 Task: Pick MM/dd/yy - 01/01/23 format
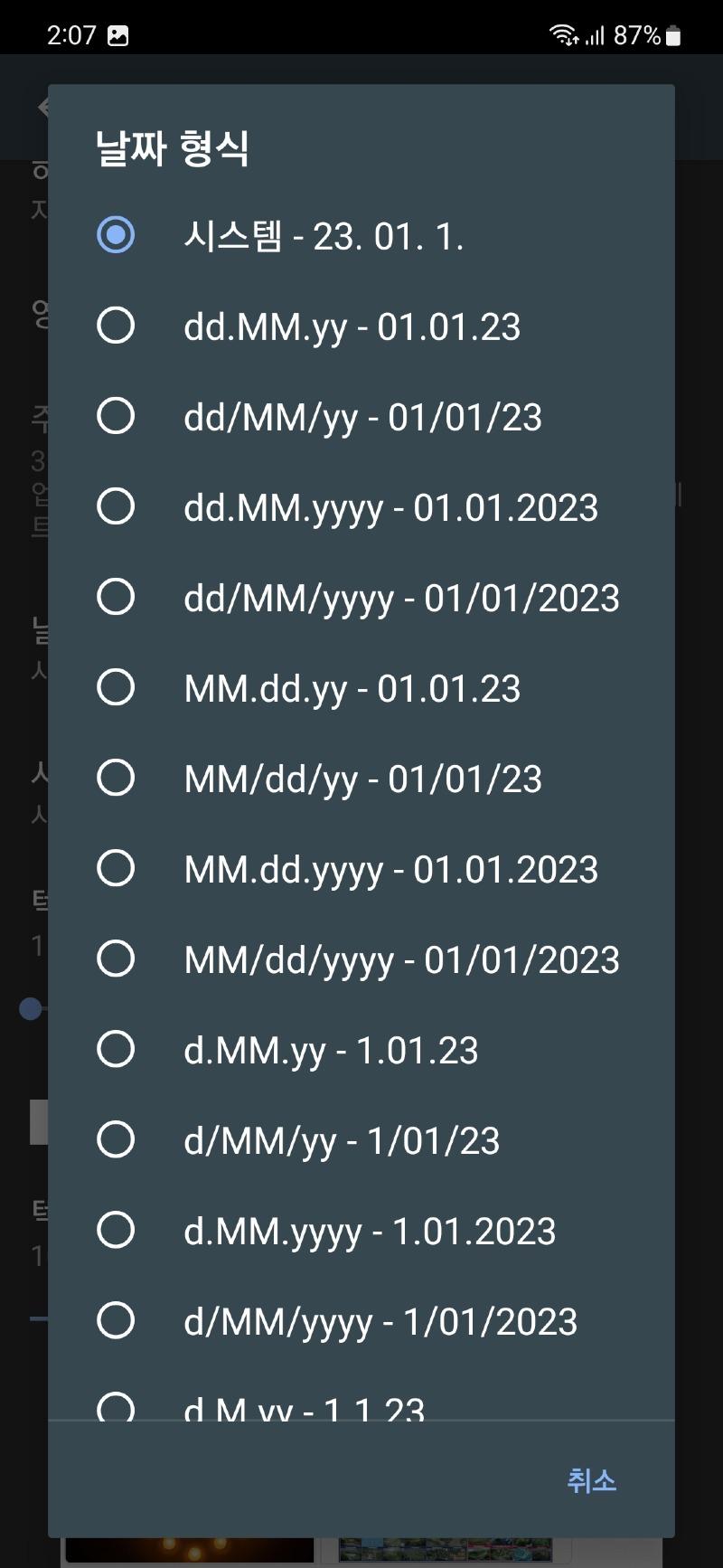pos(361,778)
